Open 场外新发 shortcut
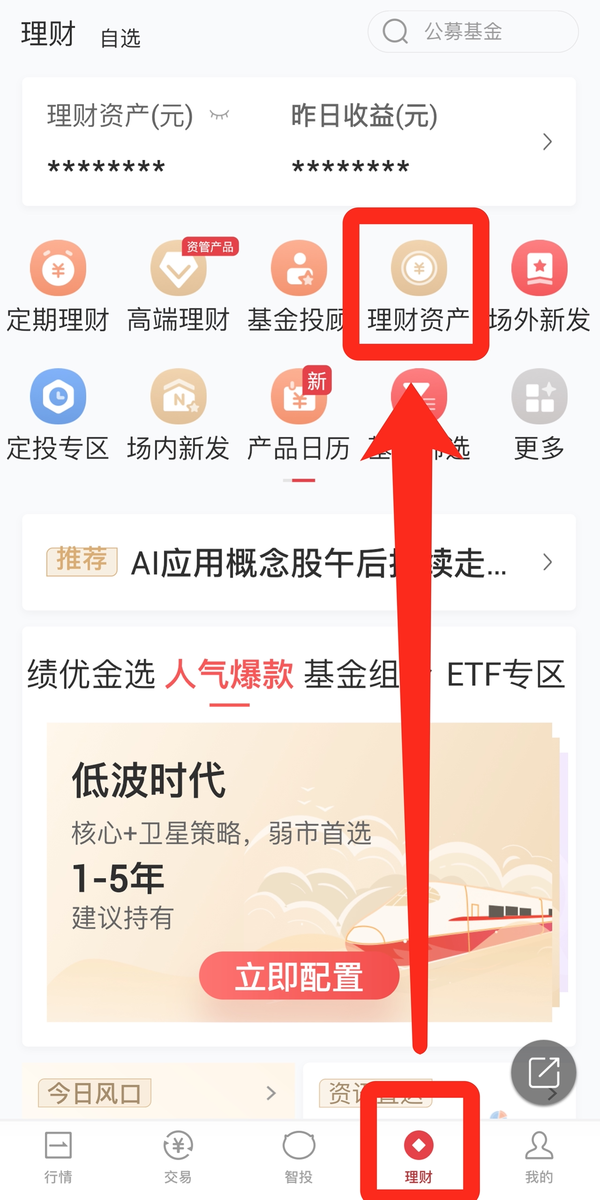 pos(539,289)
